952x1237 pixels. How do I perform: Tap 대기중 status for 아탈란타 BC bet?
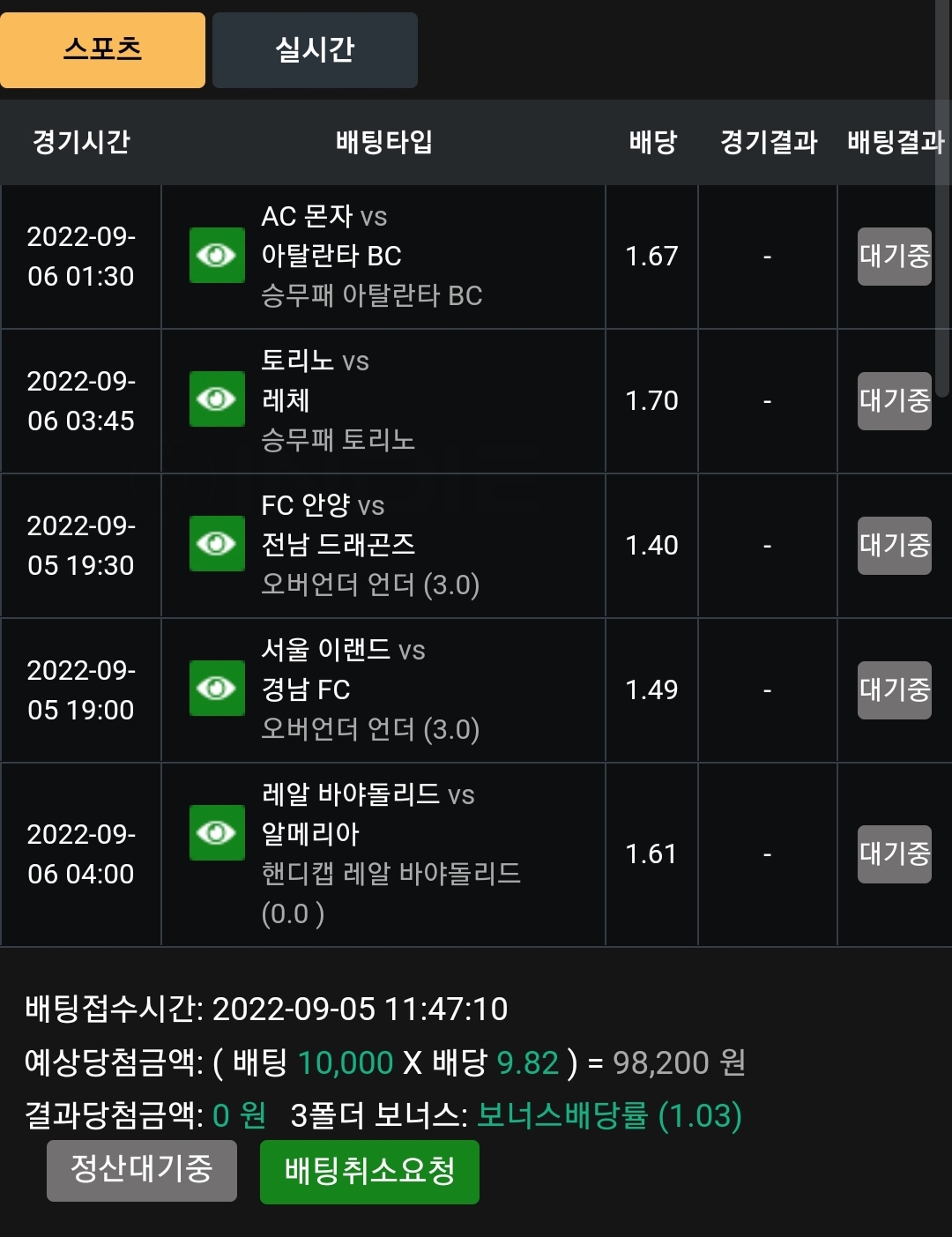pos(895,257)
